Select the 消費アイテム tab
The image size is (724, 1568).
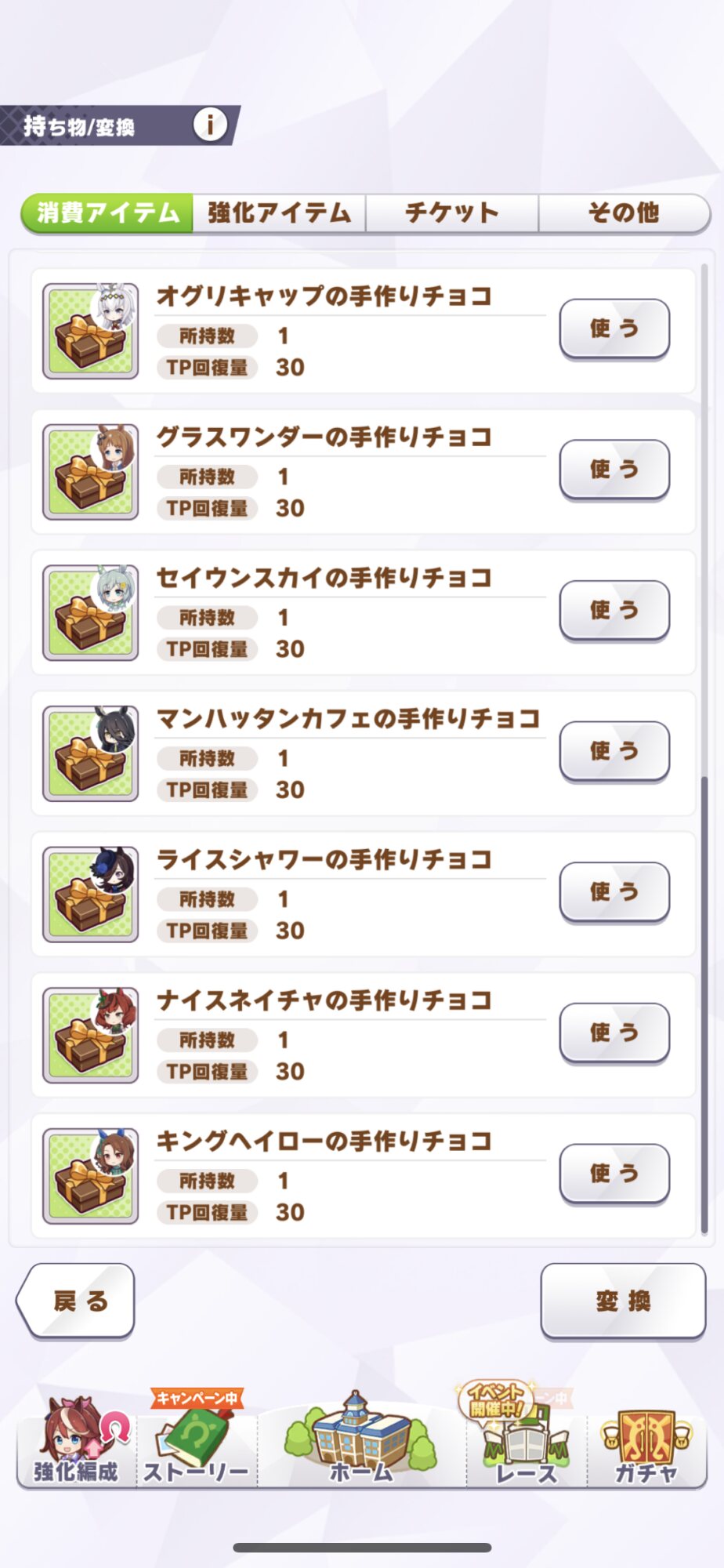107,212
